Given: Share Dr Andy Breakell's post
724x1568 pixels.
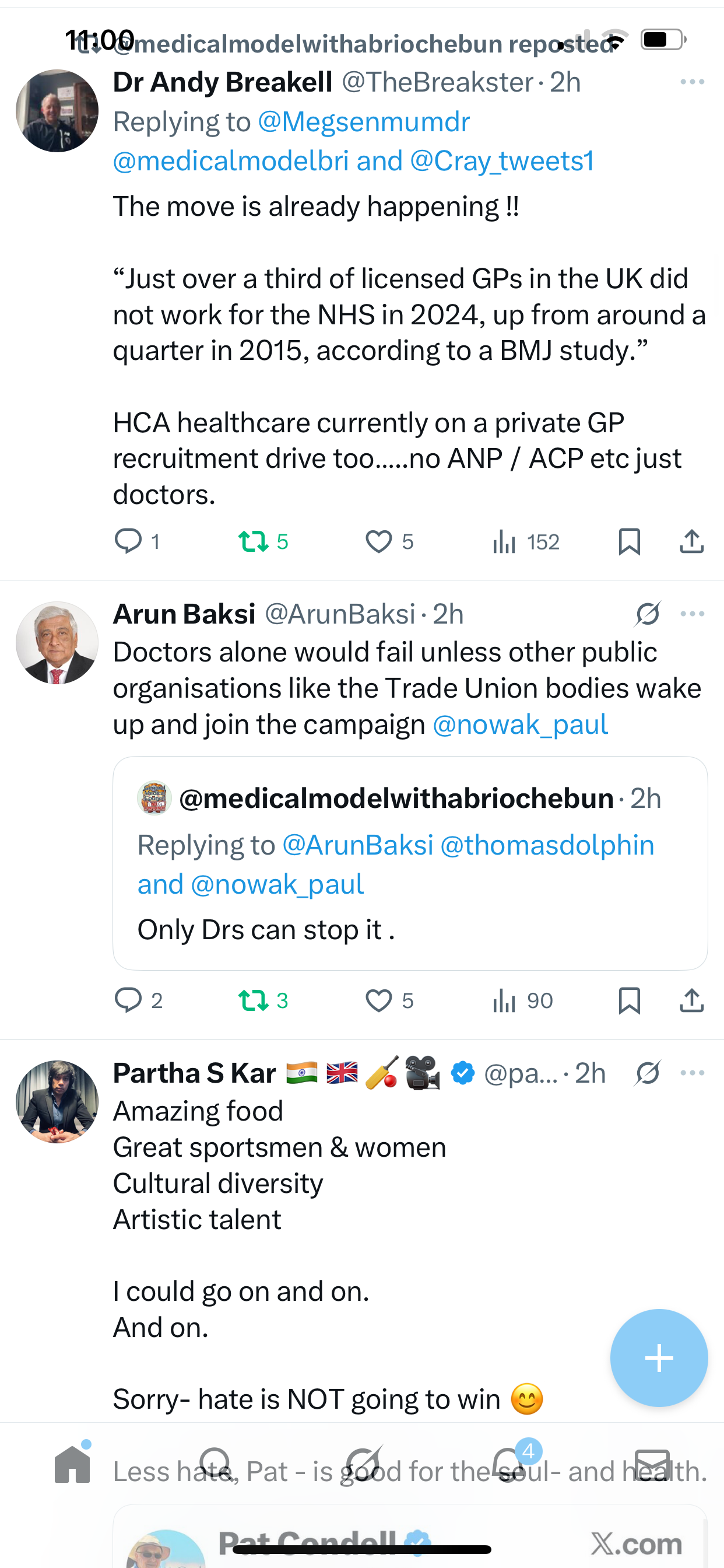Looking at the screenshot, I should tap(692, 541).
